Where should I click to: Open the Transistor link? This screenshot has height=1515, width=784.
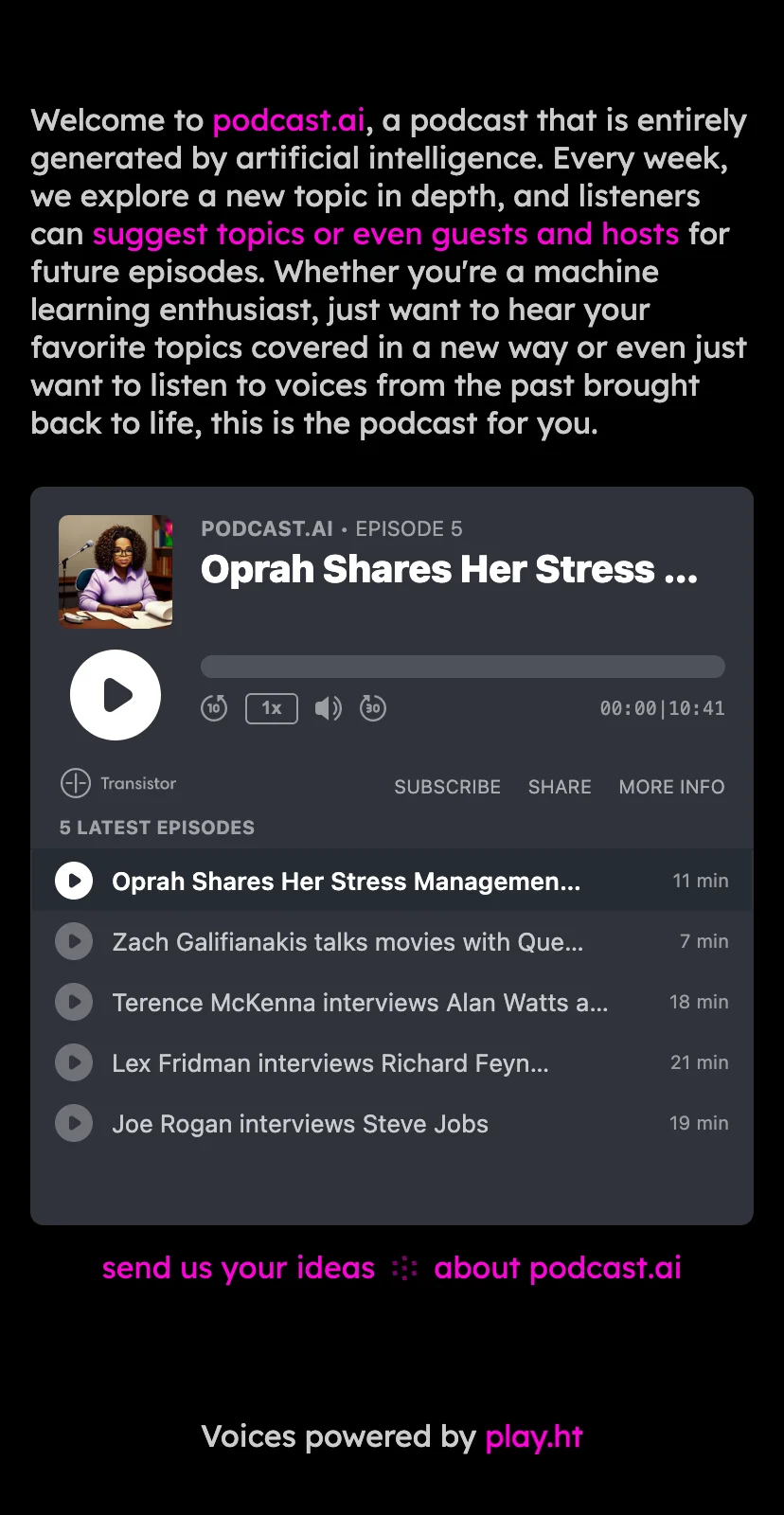[119, 784]
